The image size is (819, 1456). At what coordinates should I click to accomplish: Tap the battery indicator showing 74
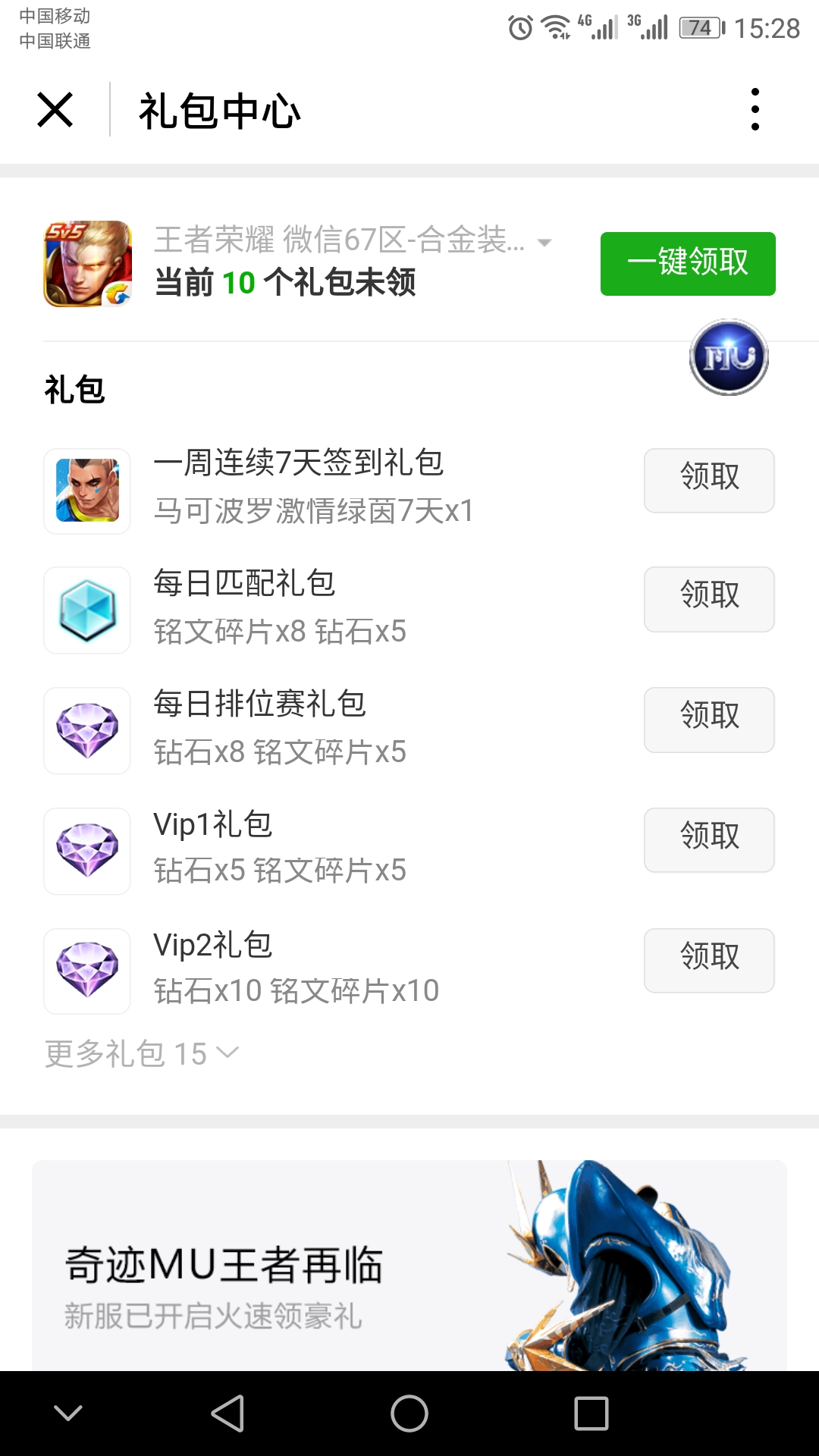[699, 25]
